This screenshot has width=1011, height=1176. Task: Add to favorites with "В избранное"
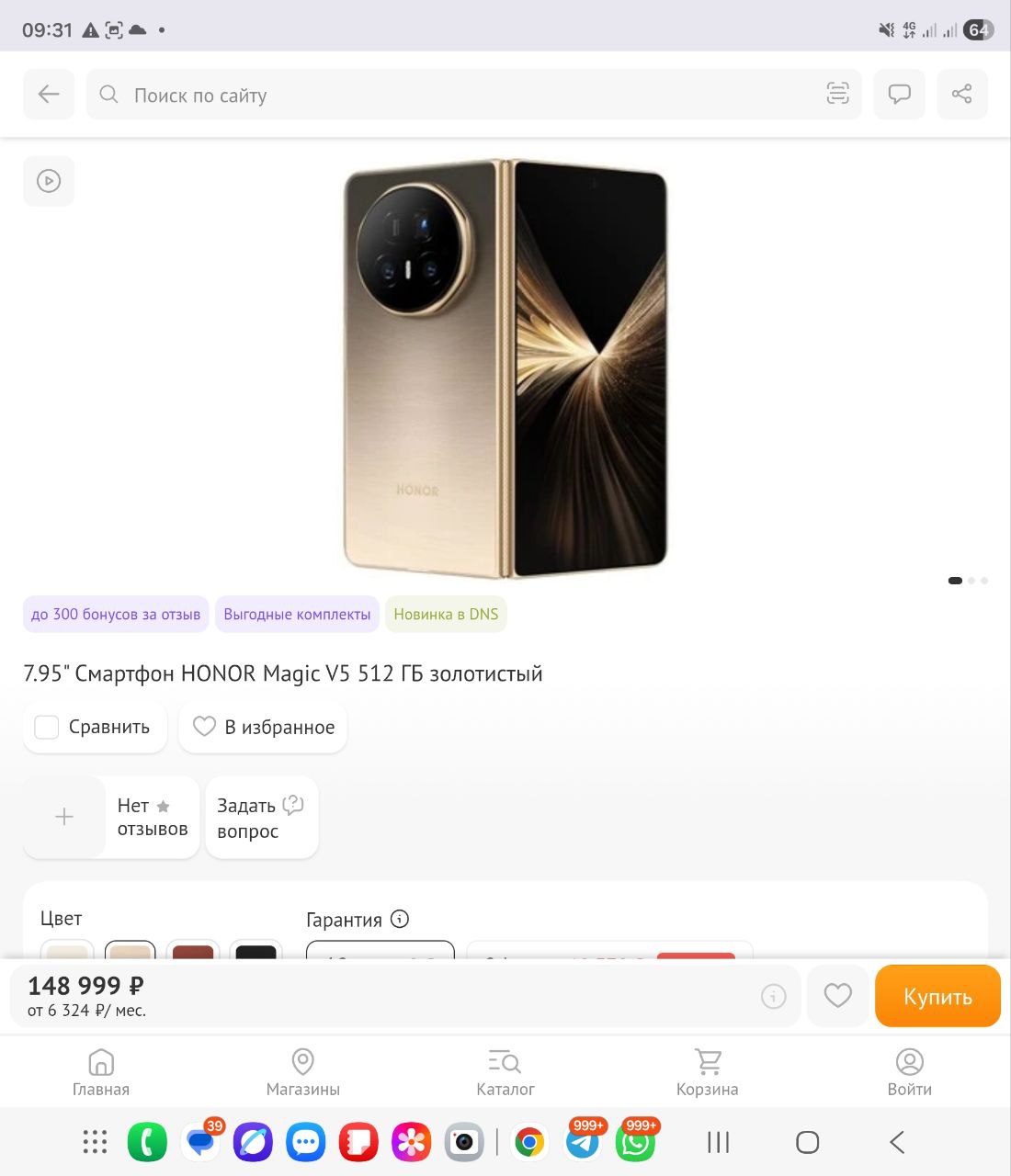pyautogui.click(x=263, y=728)
